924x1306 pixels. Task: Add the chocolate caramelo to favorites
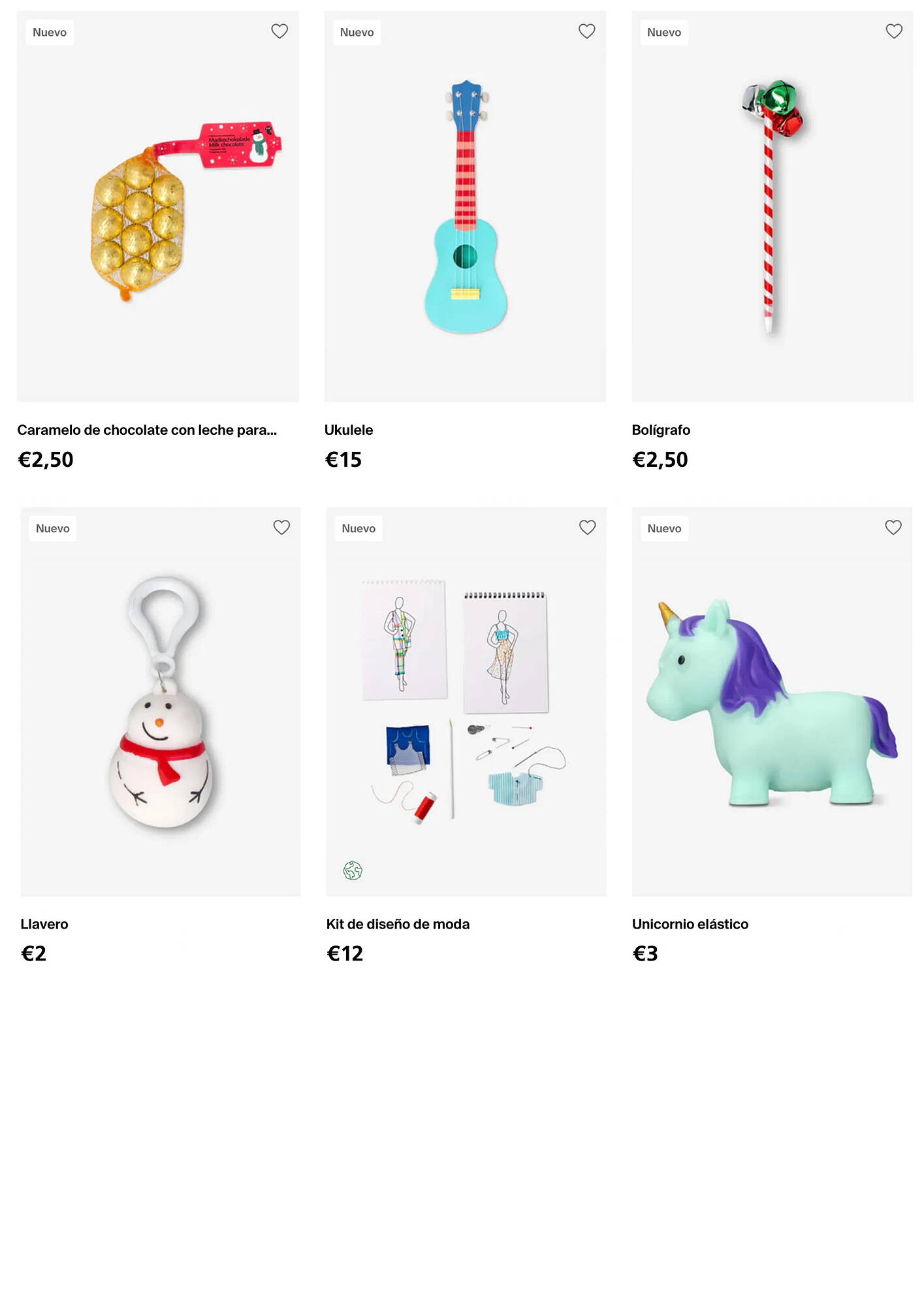coord(279,31)
